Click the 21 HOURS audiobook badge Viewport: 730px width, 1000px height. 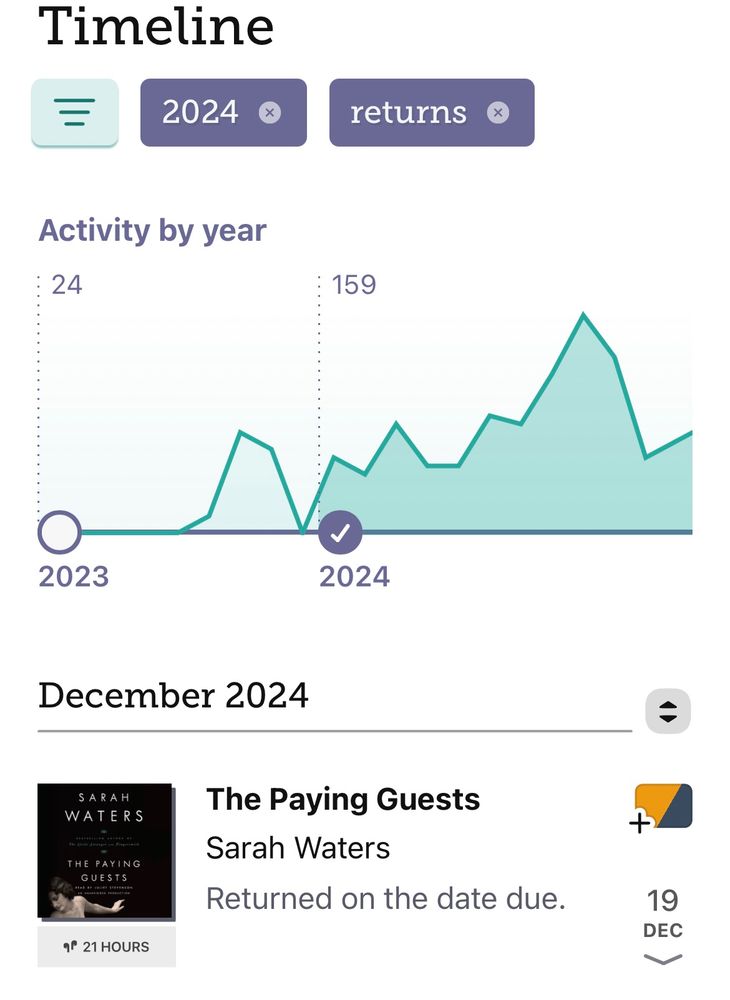[x=106, y=946]
